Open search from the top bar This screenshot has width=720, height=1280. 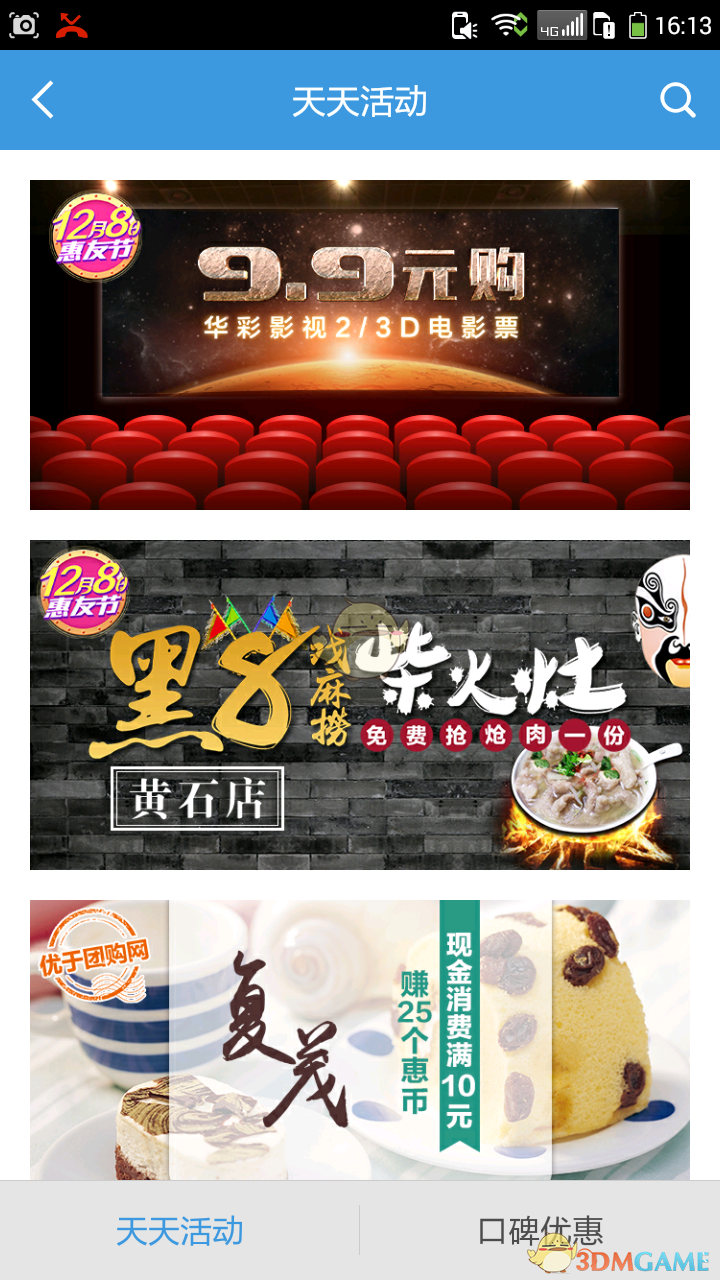coord(677,100)
